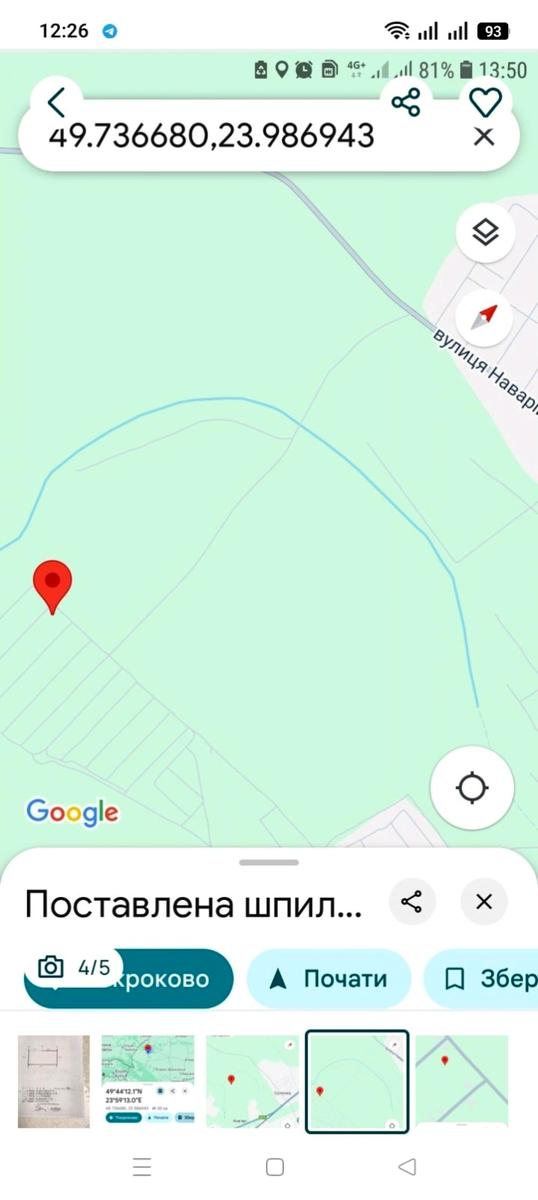View the second thumbnail with coordinates map
538x1200 pixels.
(x=149, y=1081)
